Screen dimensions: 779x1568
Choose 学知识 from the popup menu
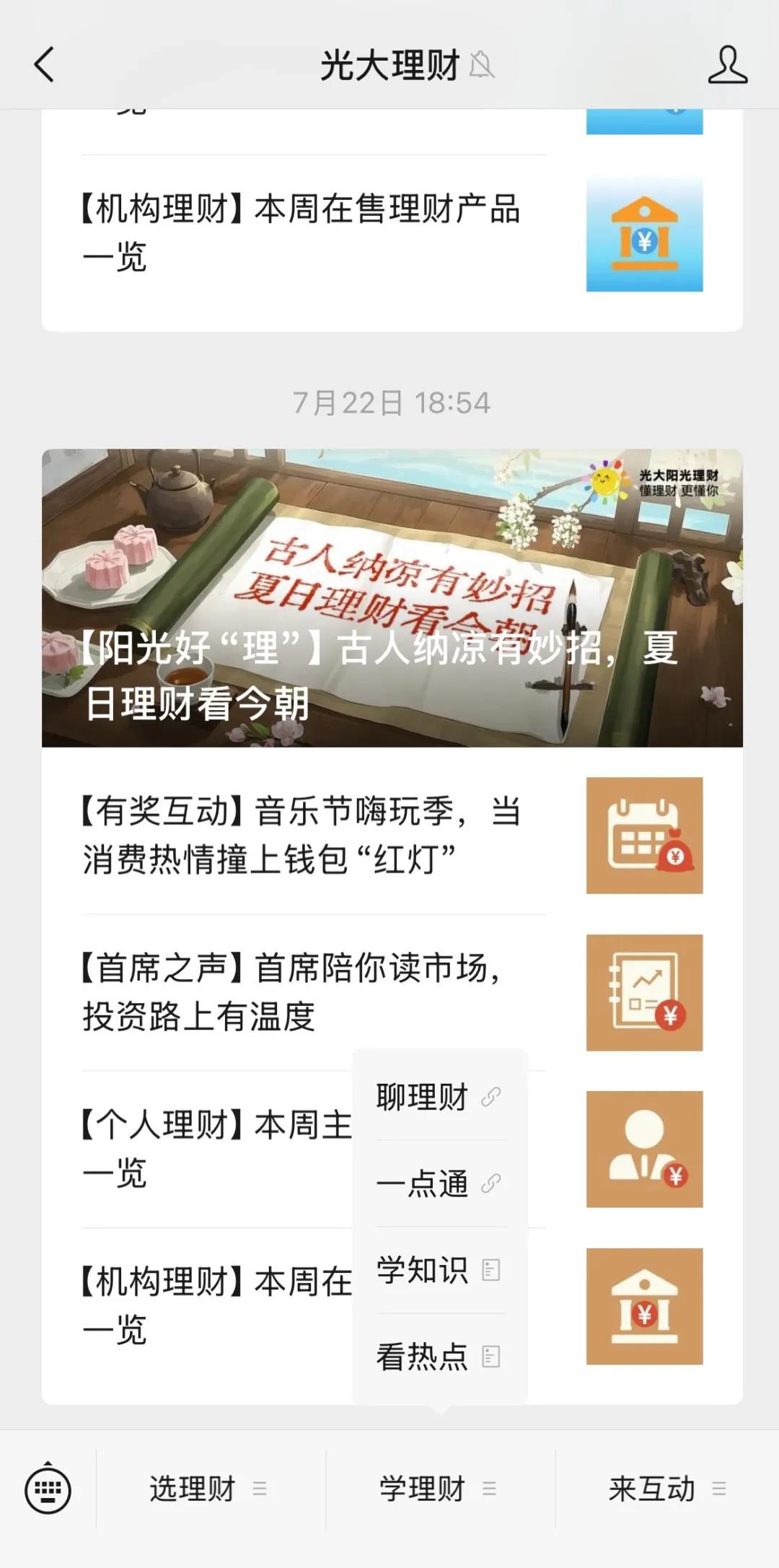[x=440, y=1270]
